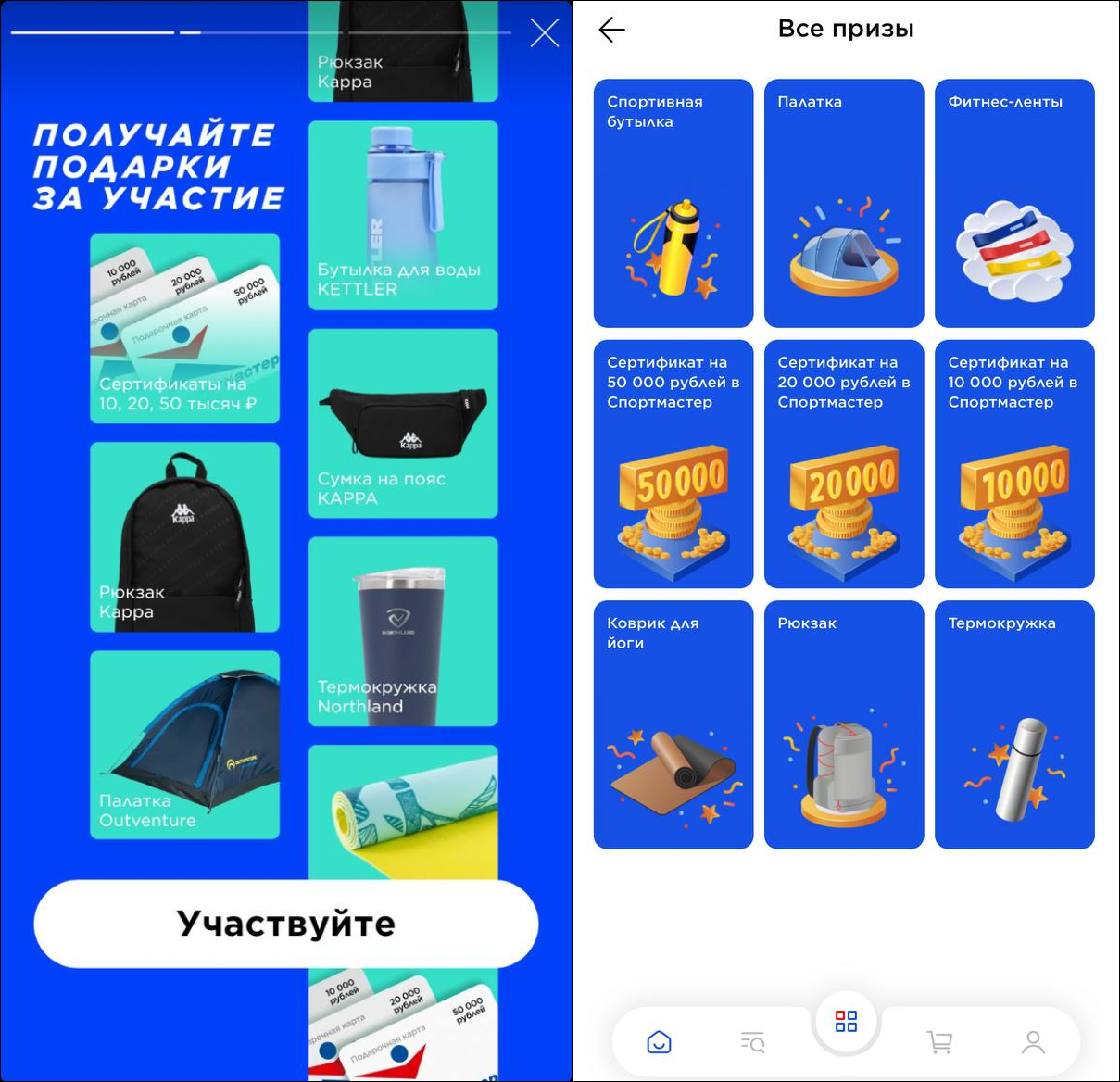
Task: Switch to the home tab
Action: (x=659, y=1042)
